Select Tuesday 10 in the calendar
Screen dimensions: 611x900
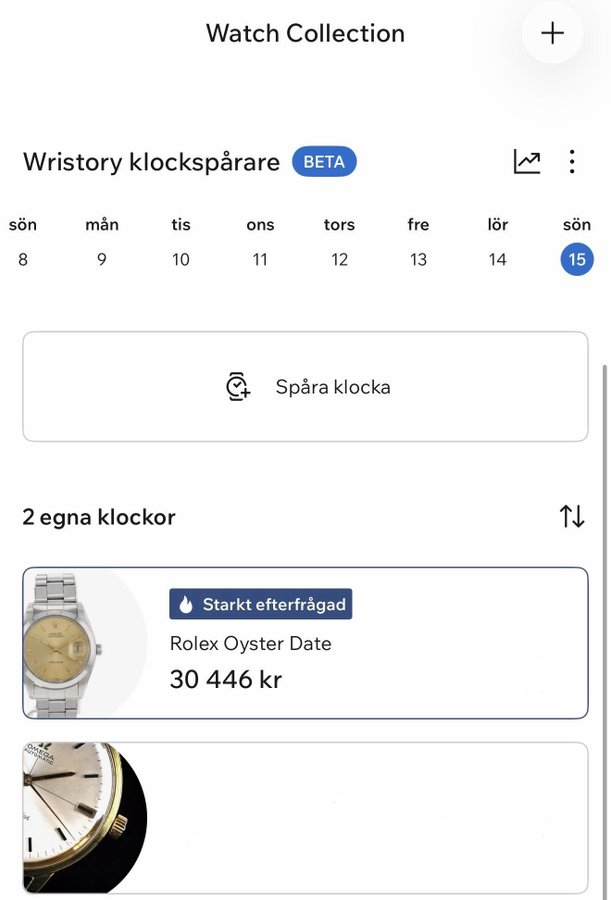(181, 259)
